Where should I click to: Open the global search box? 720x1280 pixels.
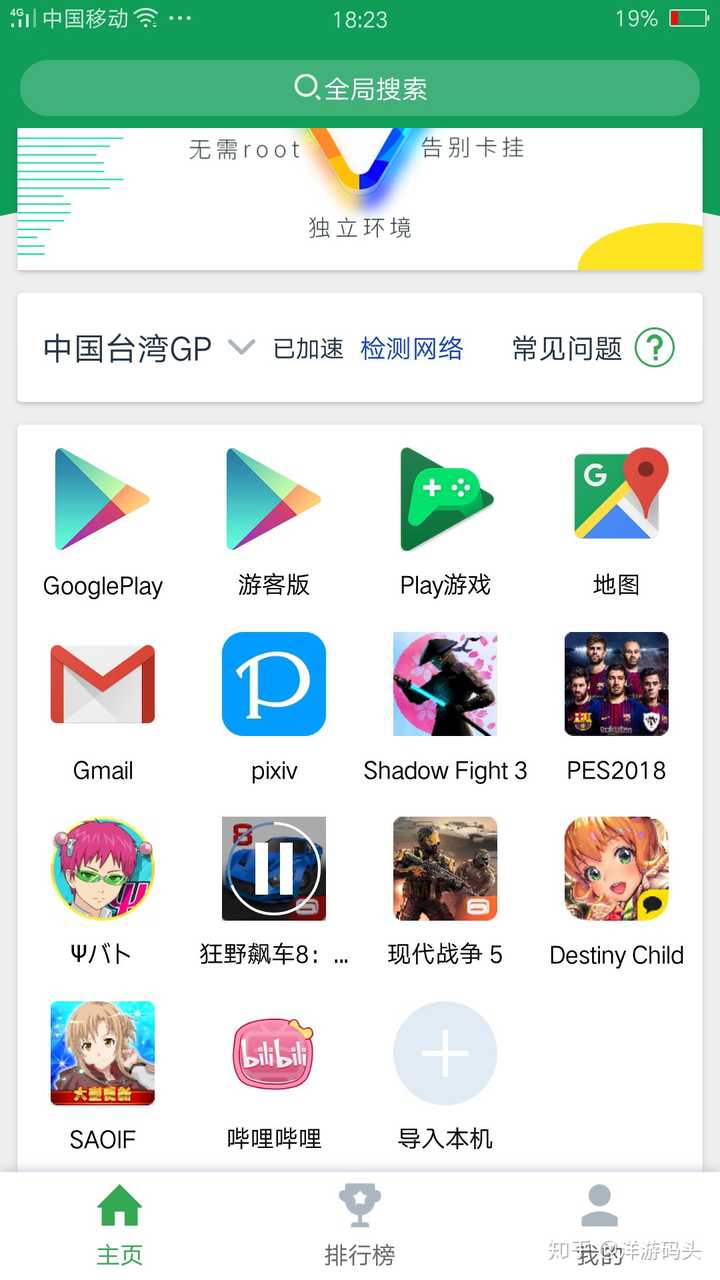(x=360, y=88)
